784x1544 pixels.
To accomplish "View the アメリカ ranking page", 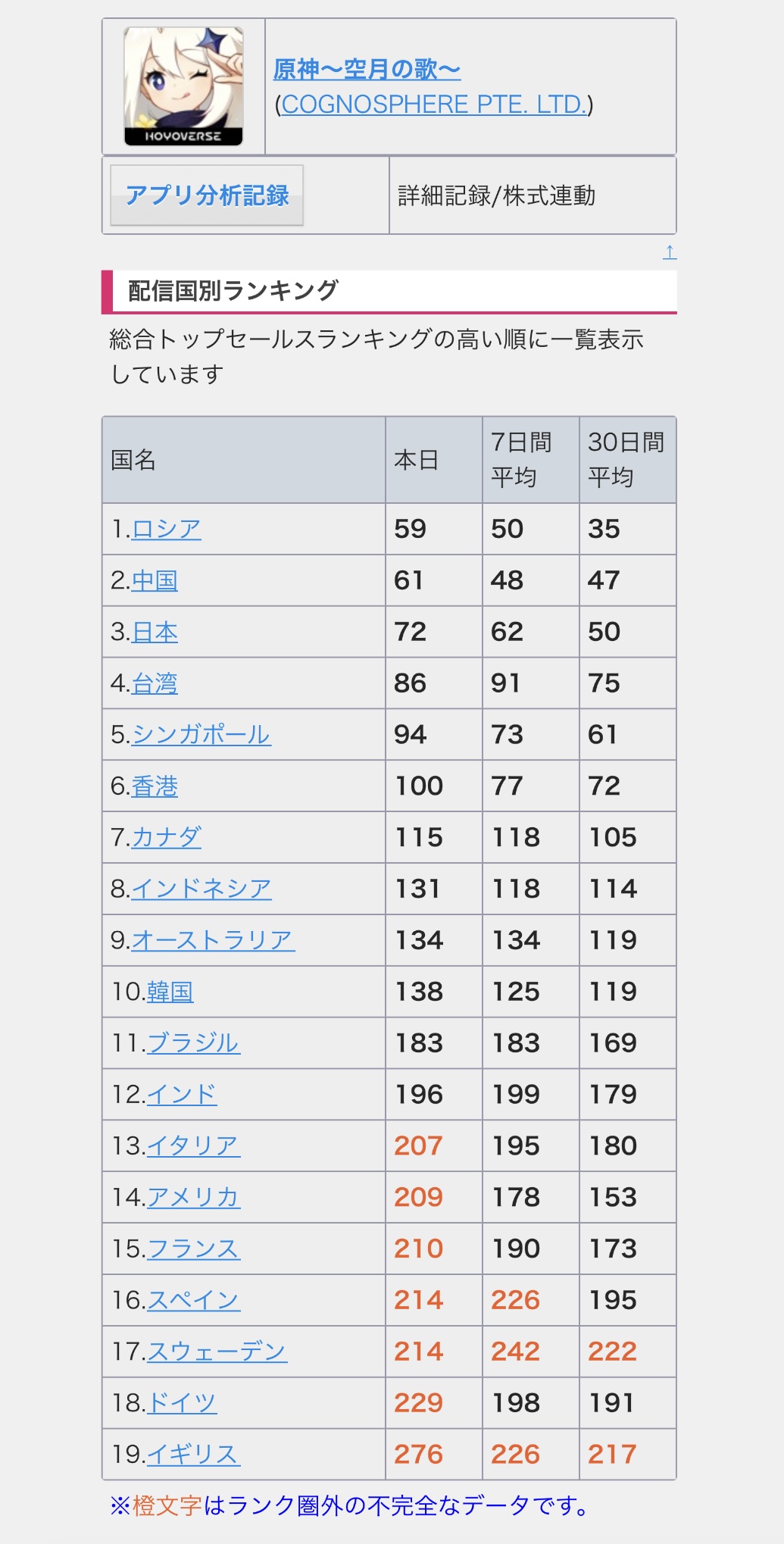I will (x=193, y=1198).
